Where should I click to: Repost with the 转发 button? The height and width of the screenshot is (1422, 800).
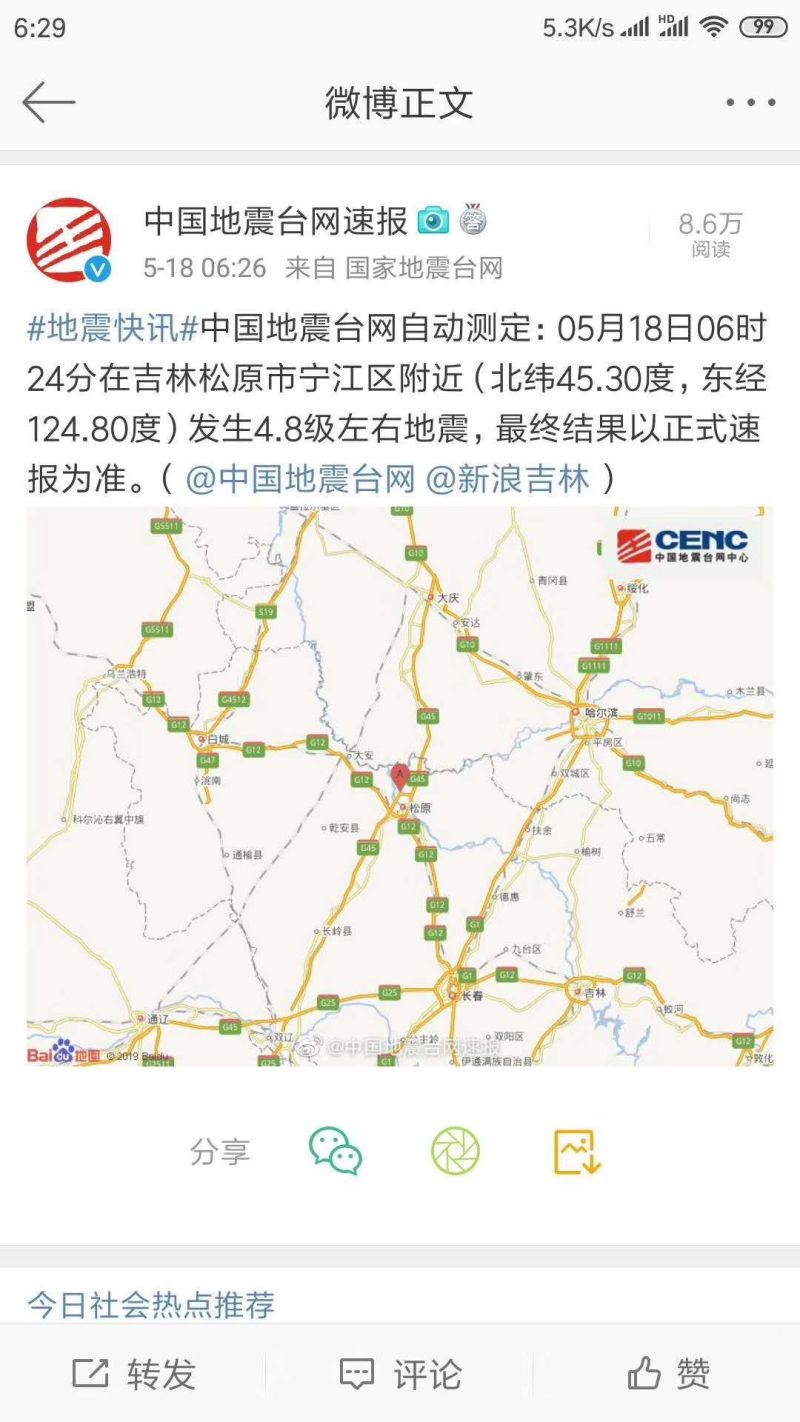click(134, 1374)
